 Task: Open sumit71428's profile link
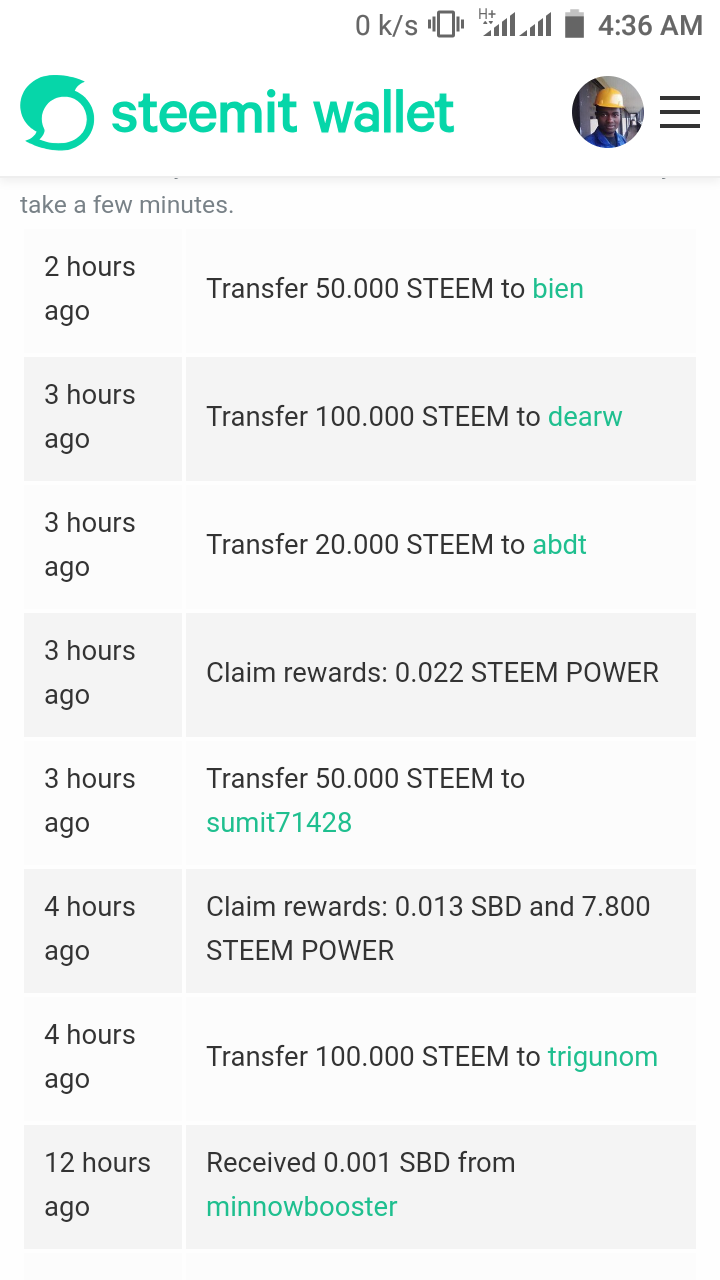point(279,823)
